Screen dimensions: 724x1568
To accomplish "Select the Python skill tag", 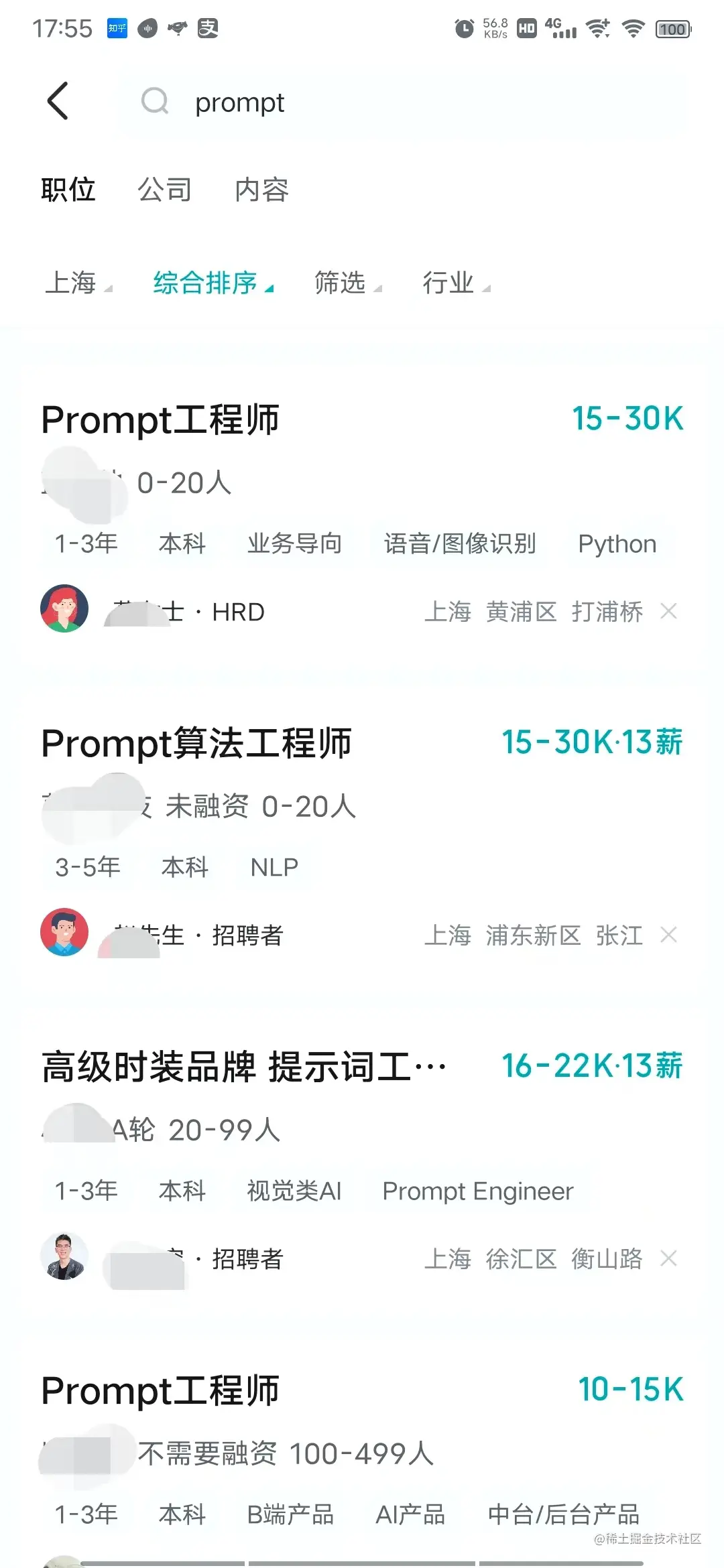I will [x=616, y=543].
